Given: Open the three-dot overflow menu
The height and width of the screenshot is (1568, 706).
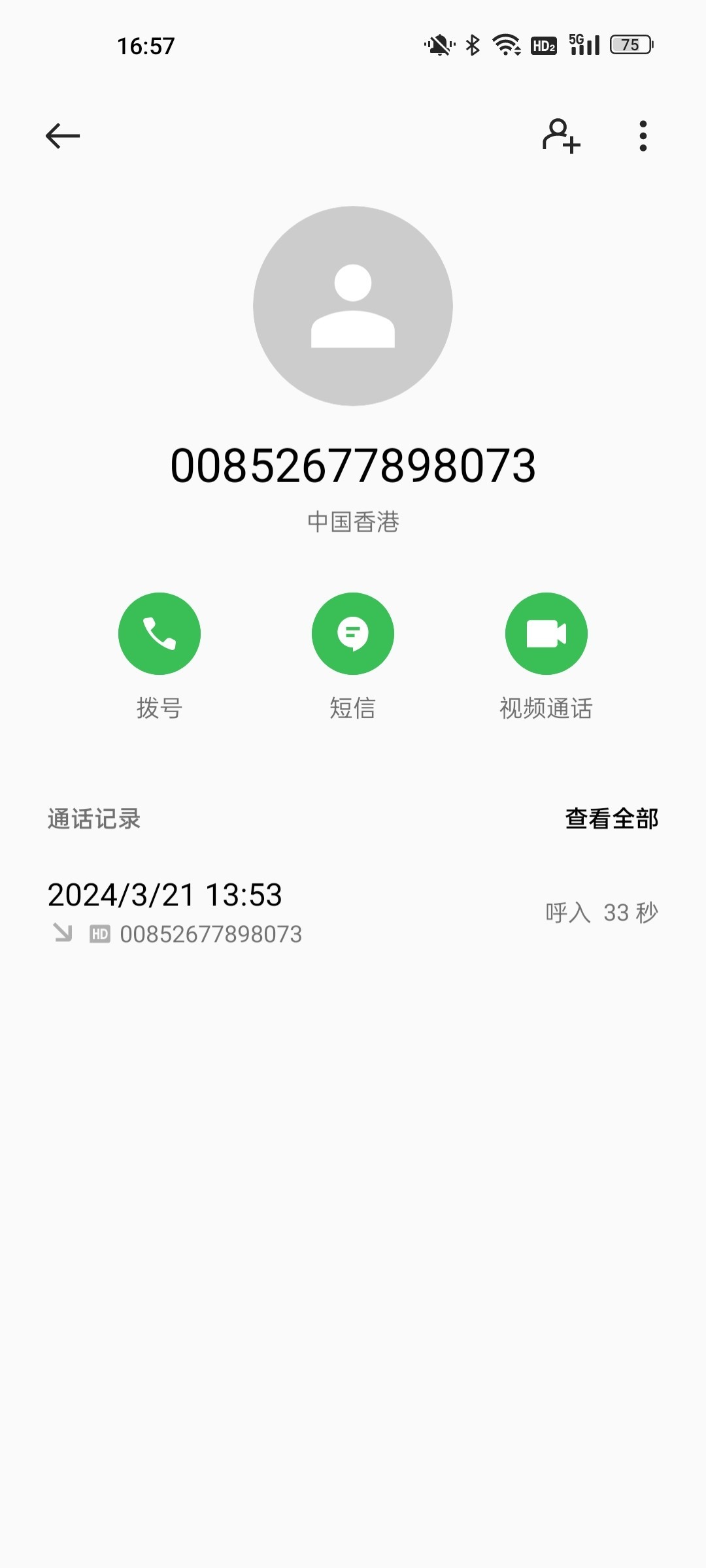Looking at the screenshot, I should pos(643,136).
